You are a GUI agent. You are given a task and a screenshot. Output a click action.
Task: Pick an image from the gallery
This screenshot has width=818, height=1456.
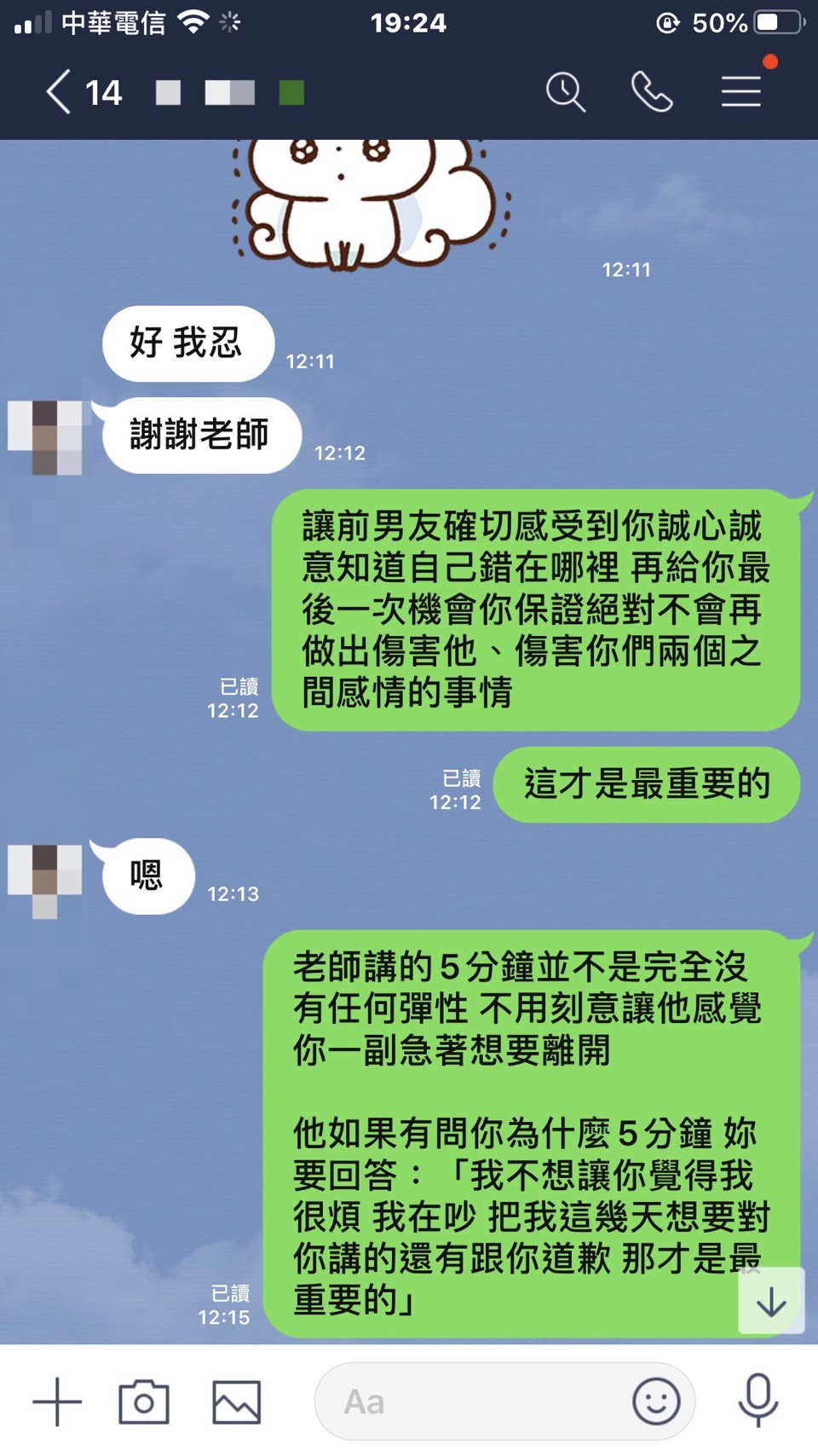[236, 1401]
